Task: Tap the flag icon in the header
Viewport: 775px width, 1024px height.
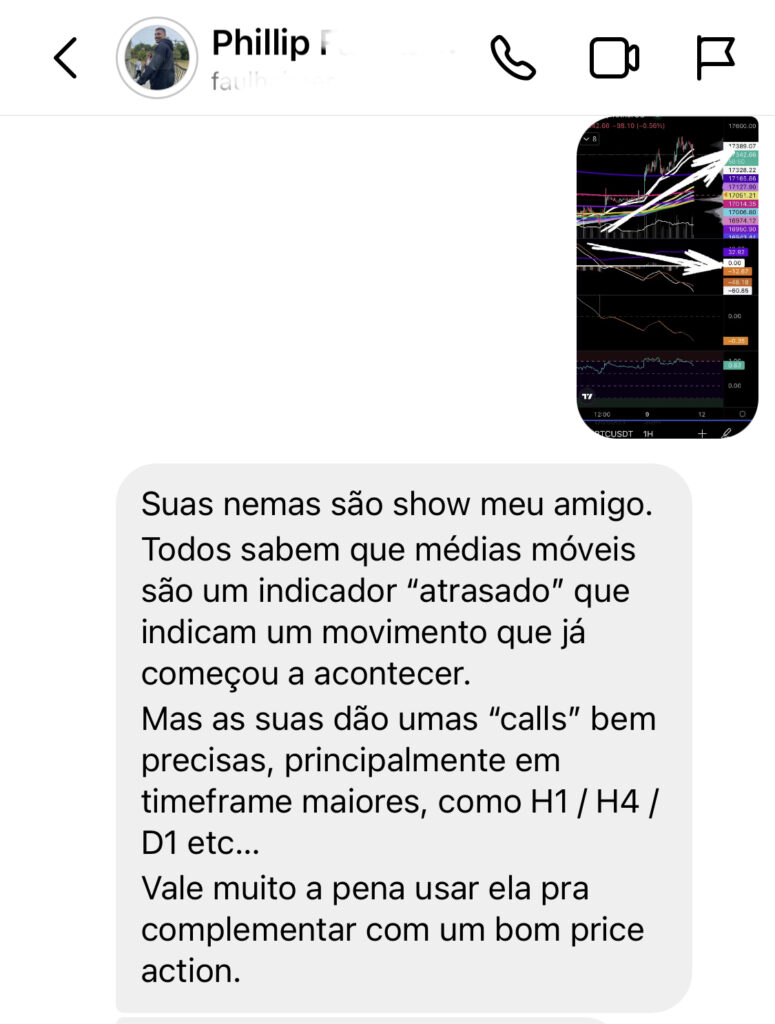Action: (x=715, y=59)
